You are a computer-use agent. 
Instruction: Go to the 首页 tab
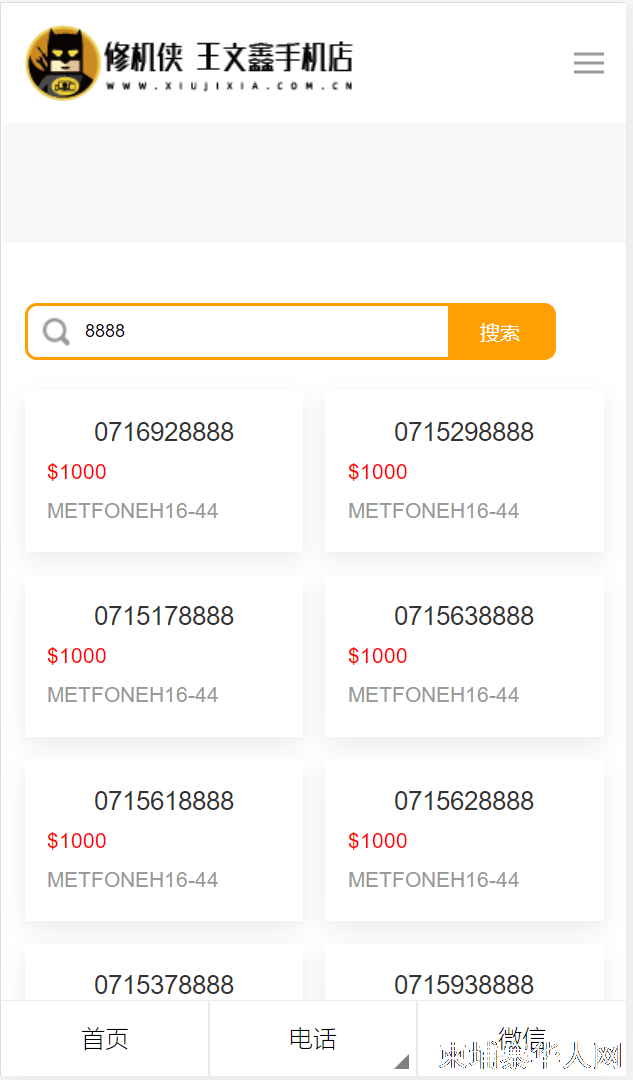pyautogui.click(x=105, y=1039)
